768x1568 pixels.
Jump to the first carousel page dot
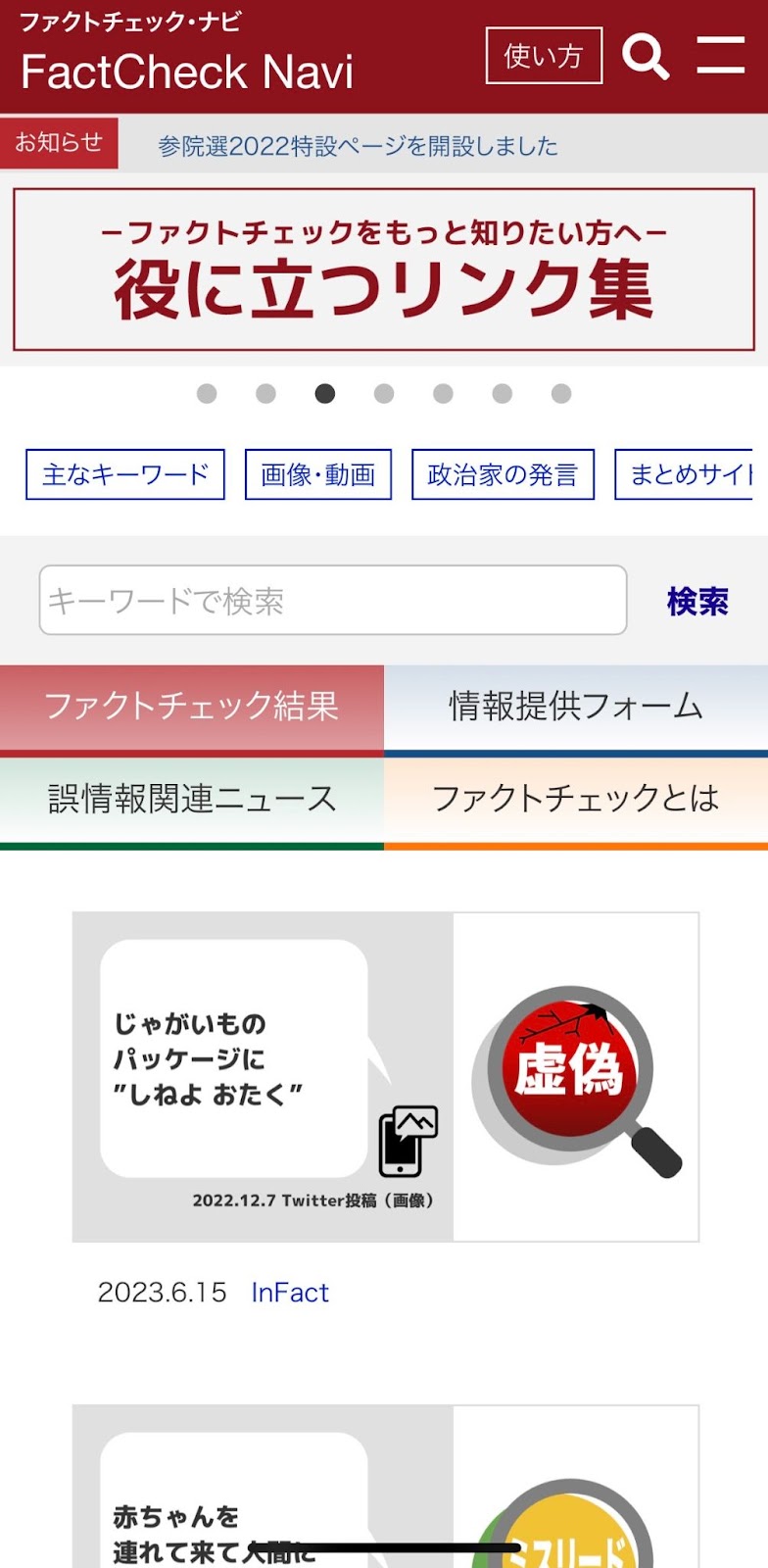pyautogui.click(x=207, y=394)
